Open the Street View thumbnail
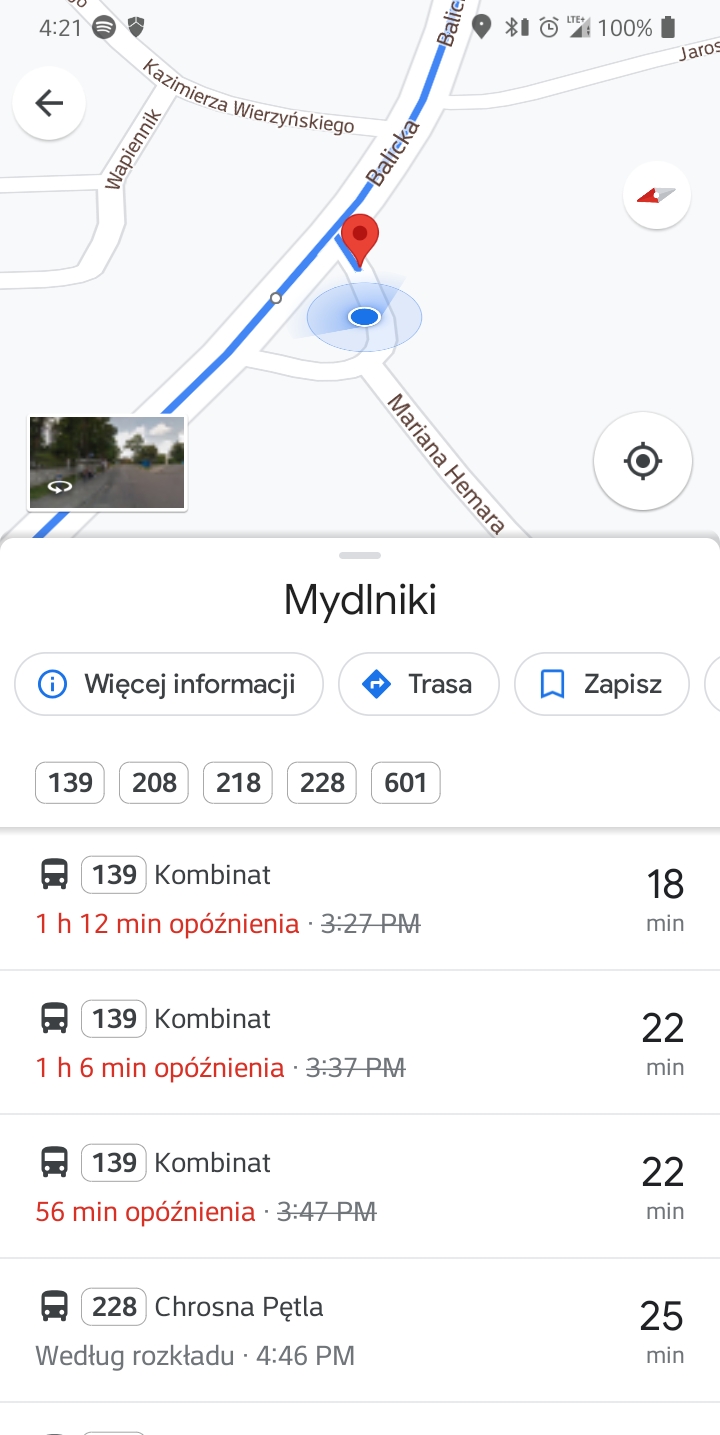Screen dimensions: 720x1435 point(107,463)
